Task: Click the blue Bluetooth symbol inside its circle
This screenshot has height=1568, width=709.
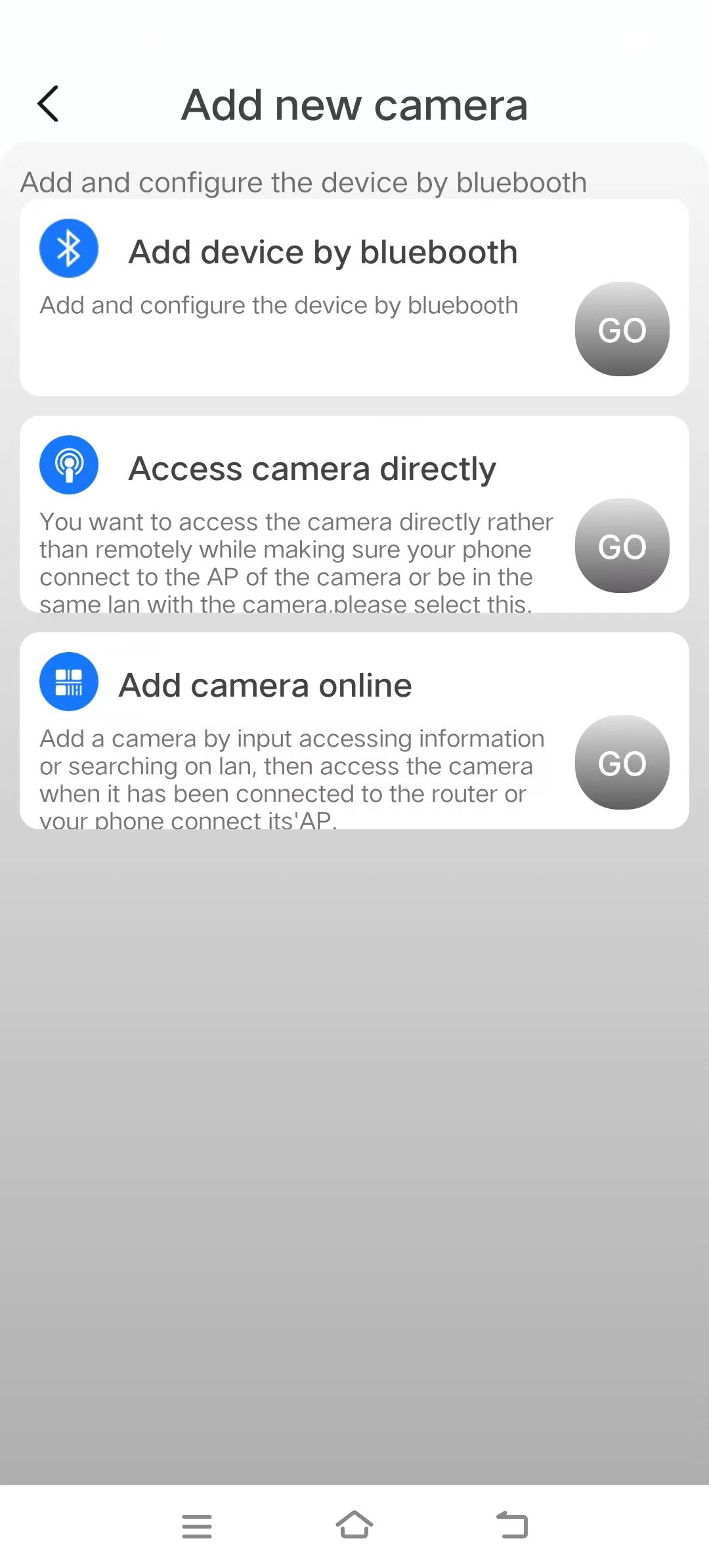Action: pyautogui.click(x=68, y=248)
